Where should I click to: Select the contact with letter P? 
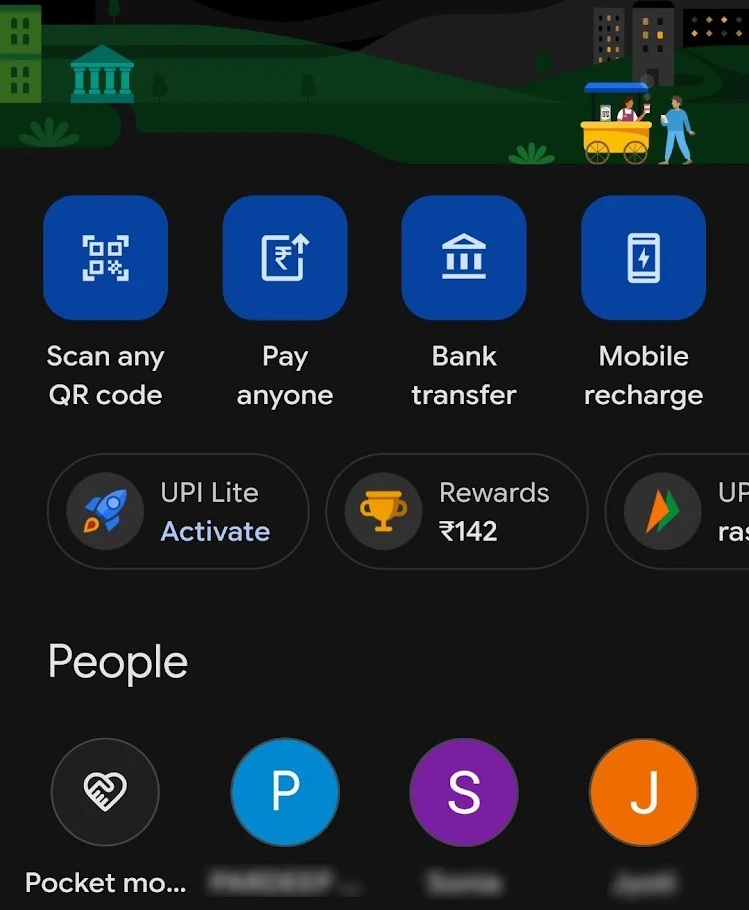(x=285, y=793)
